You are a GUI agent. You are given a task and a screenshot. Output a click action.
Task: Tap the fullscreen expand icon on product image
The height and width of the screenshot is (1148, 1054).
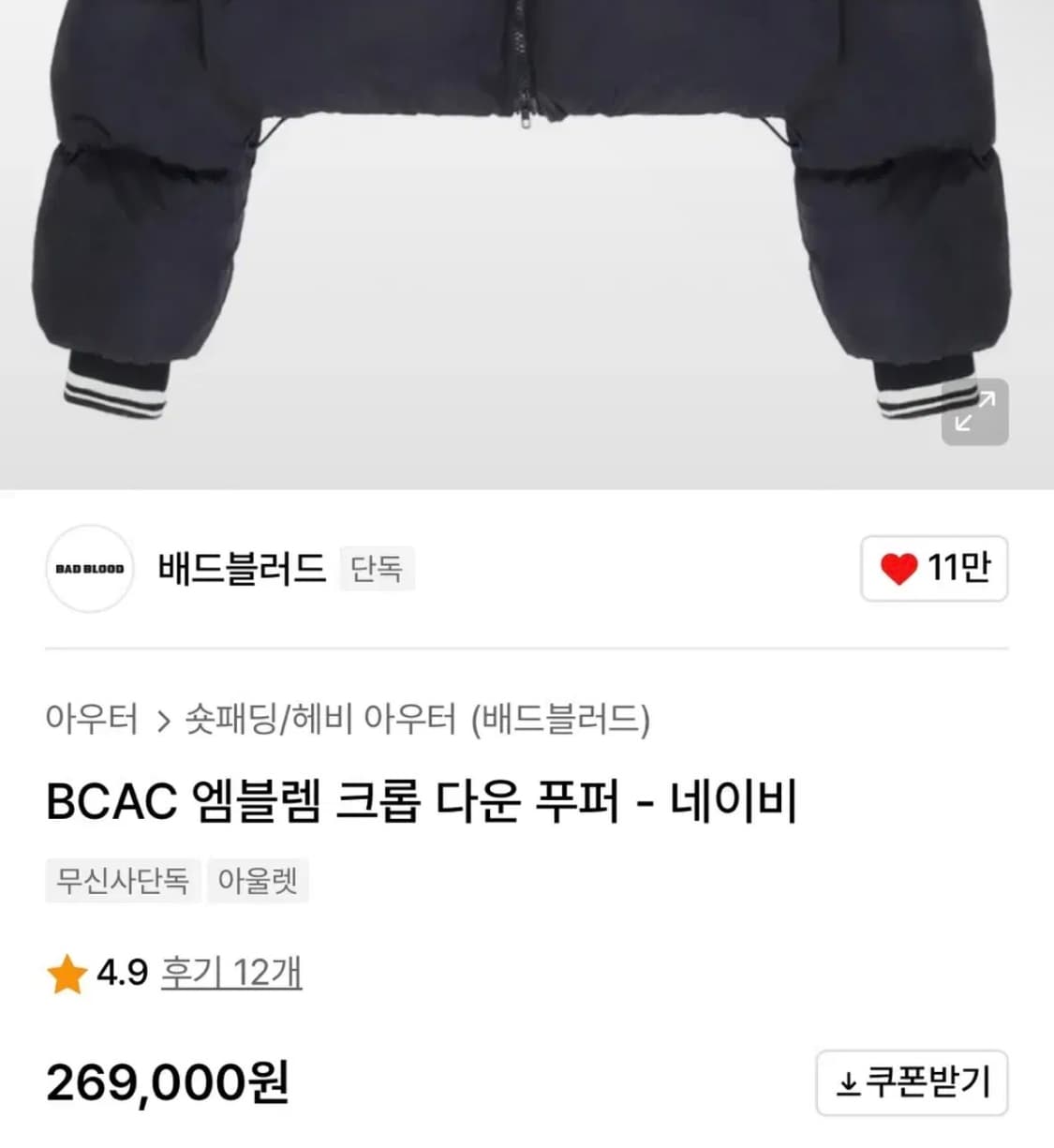coord(976,410)
